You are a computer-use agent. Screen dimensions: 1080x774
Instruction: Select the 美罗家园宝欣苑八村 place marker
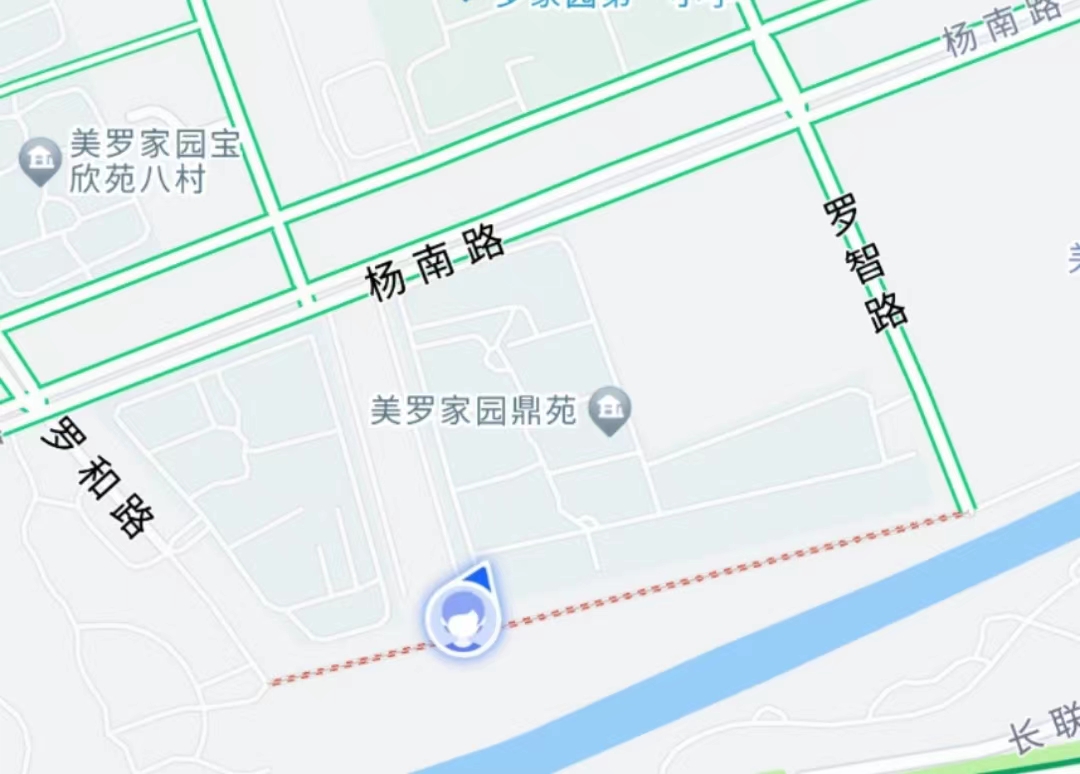pyautogui.click(x=41, y=161)
